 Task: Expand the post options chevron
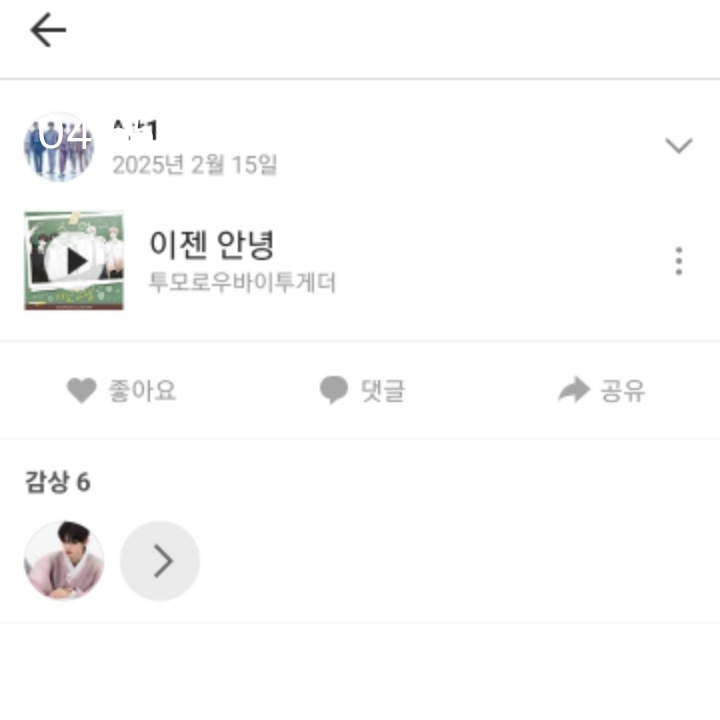pyautogui.click(x=678, y=146)
